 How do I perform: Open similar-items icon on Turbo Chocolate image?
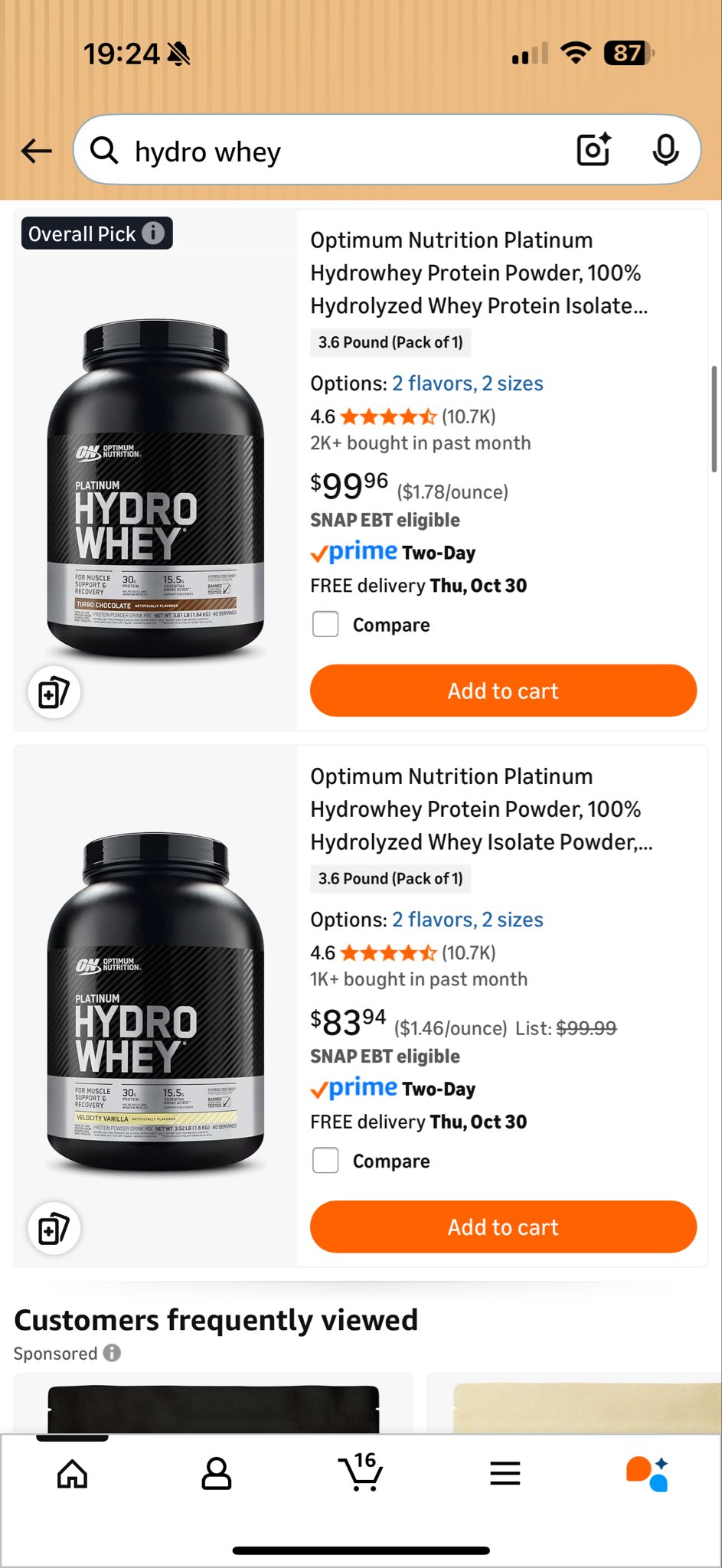click(x=54, y=692)
